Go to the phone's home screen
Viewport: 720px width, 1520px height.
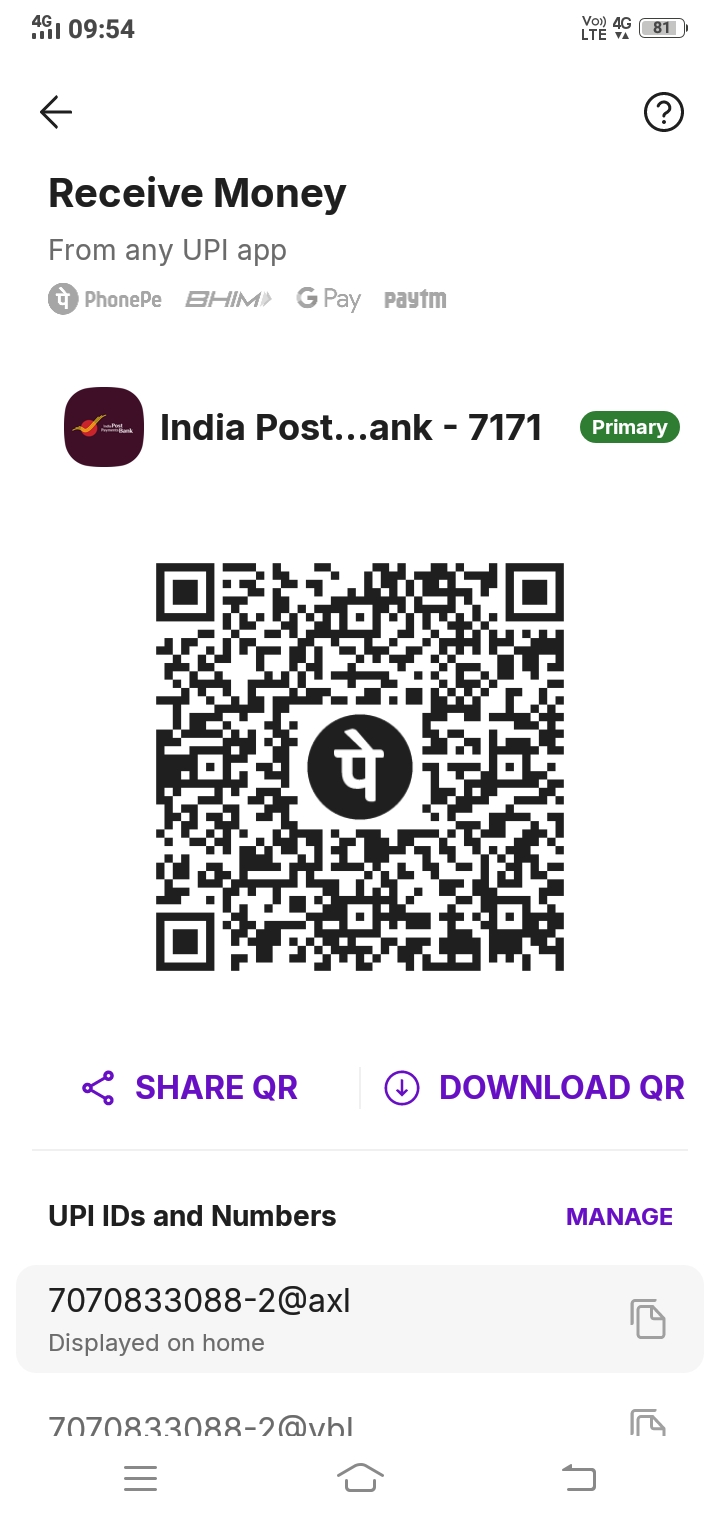pos(360,1477)
